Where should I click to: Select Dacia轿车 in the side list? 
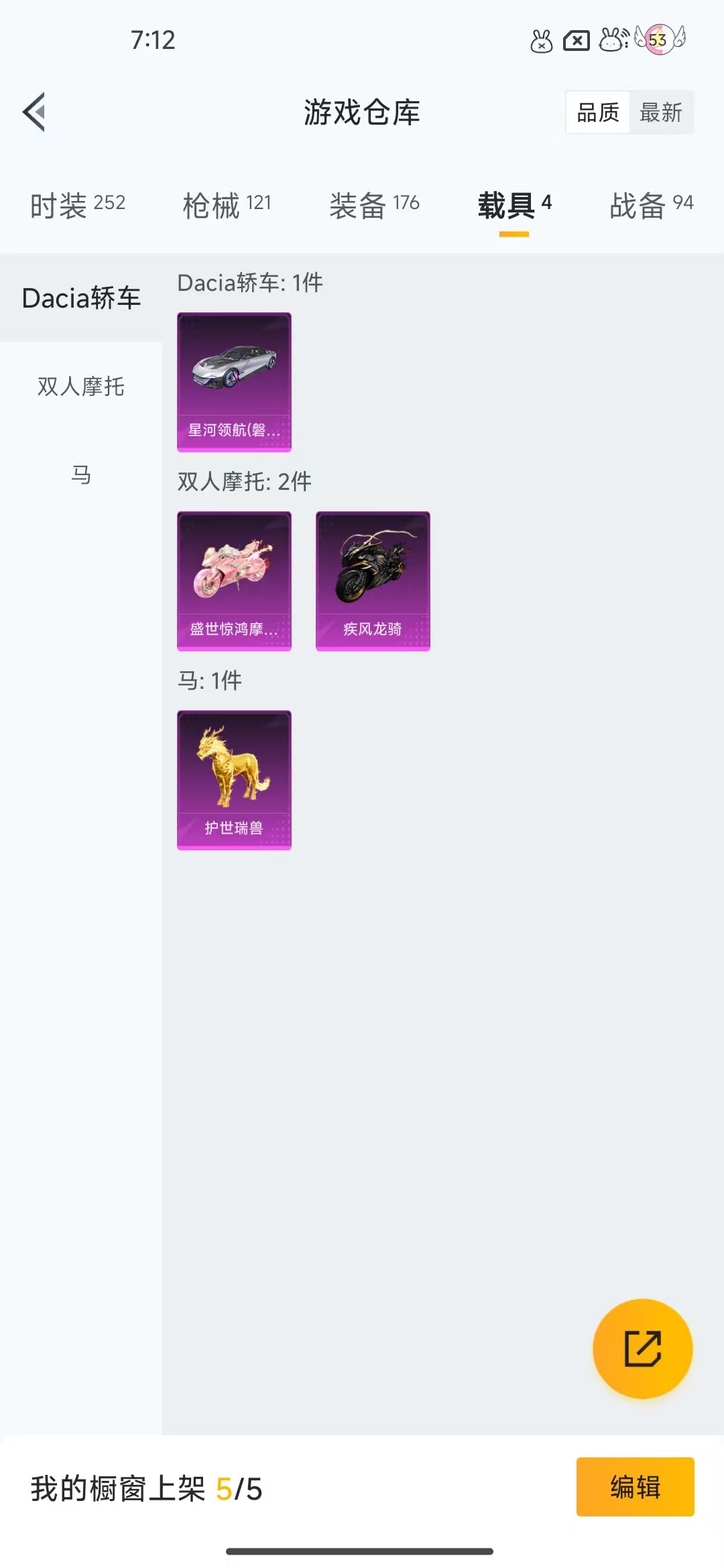coord(81,298)
